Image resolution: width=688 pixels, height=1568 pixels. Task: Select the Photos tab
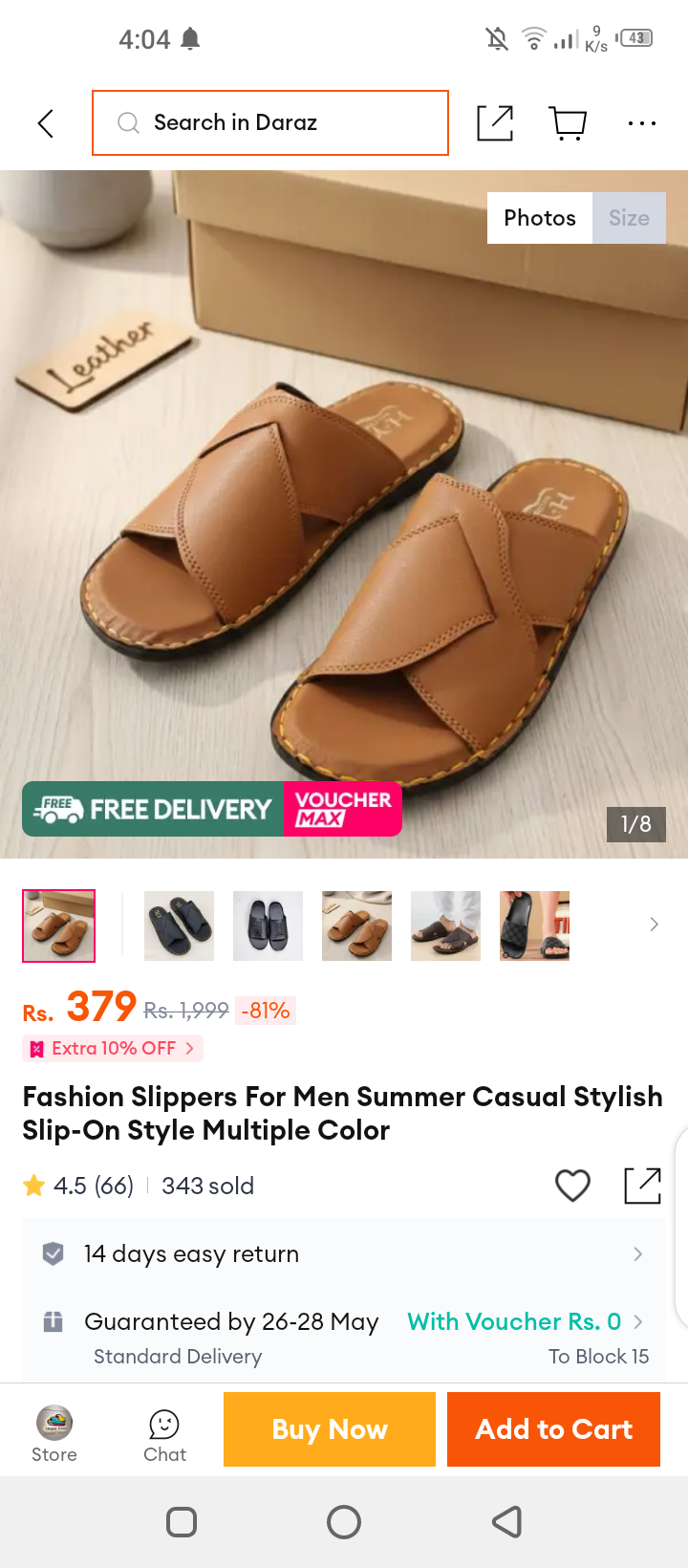tap(540, 218)
